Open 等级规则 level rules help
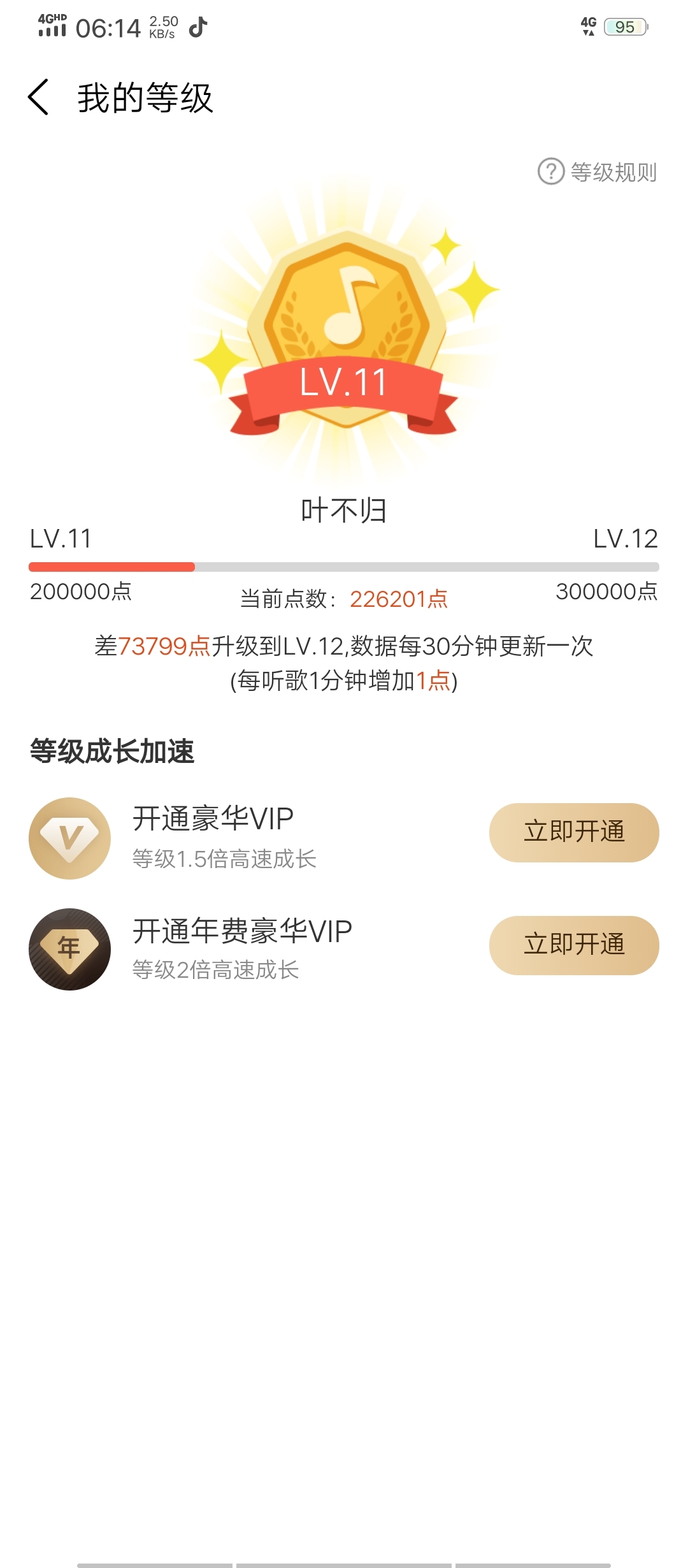 597,171
